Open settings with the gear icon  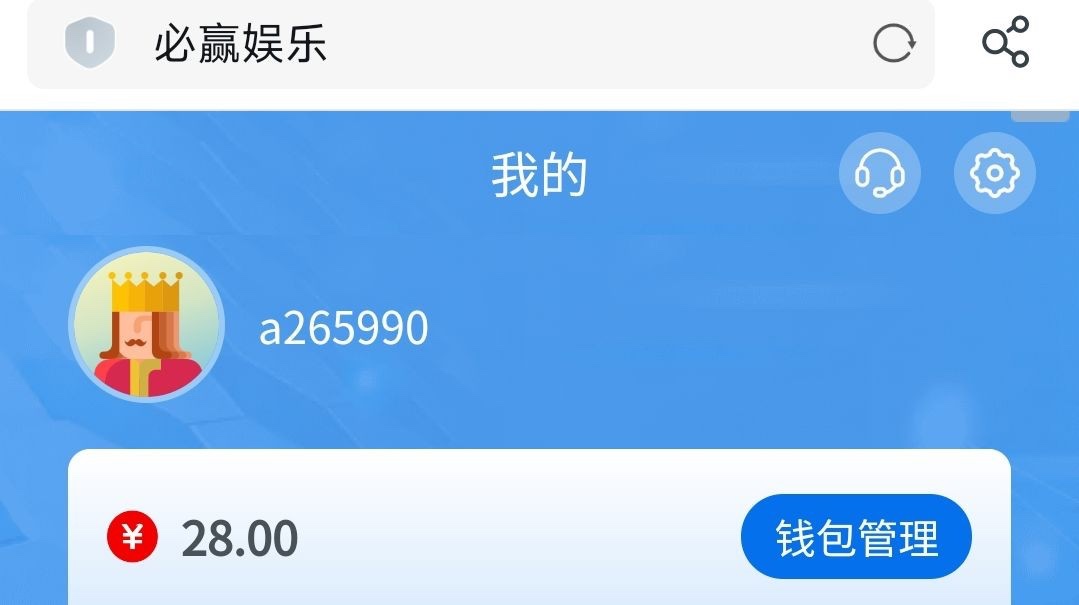click(x=994, y=174)
